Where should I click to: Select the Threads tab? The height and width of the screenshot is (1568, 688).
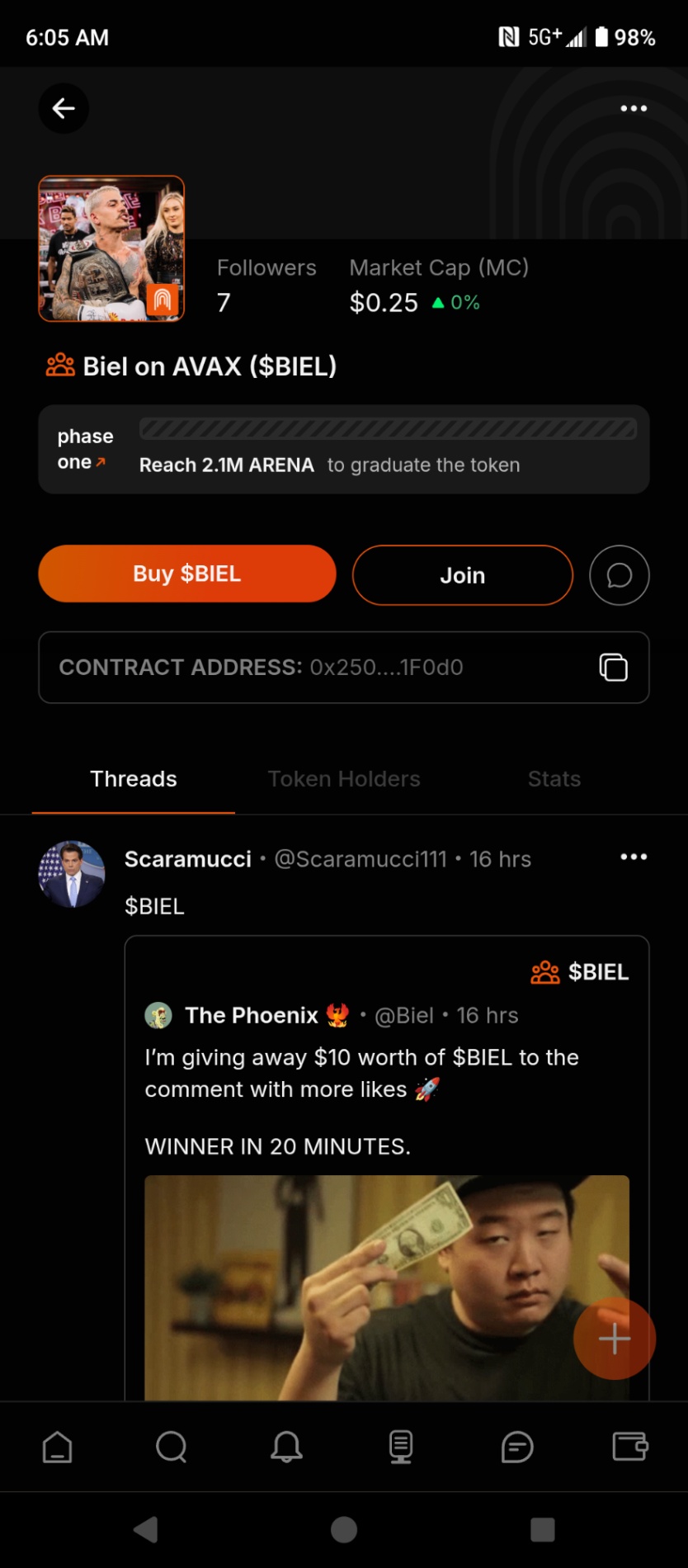tap(134, 779)
